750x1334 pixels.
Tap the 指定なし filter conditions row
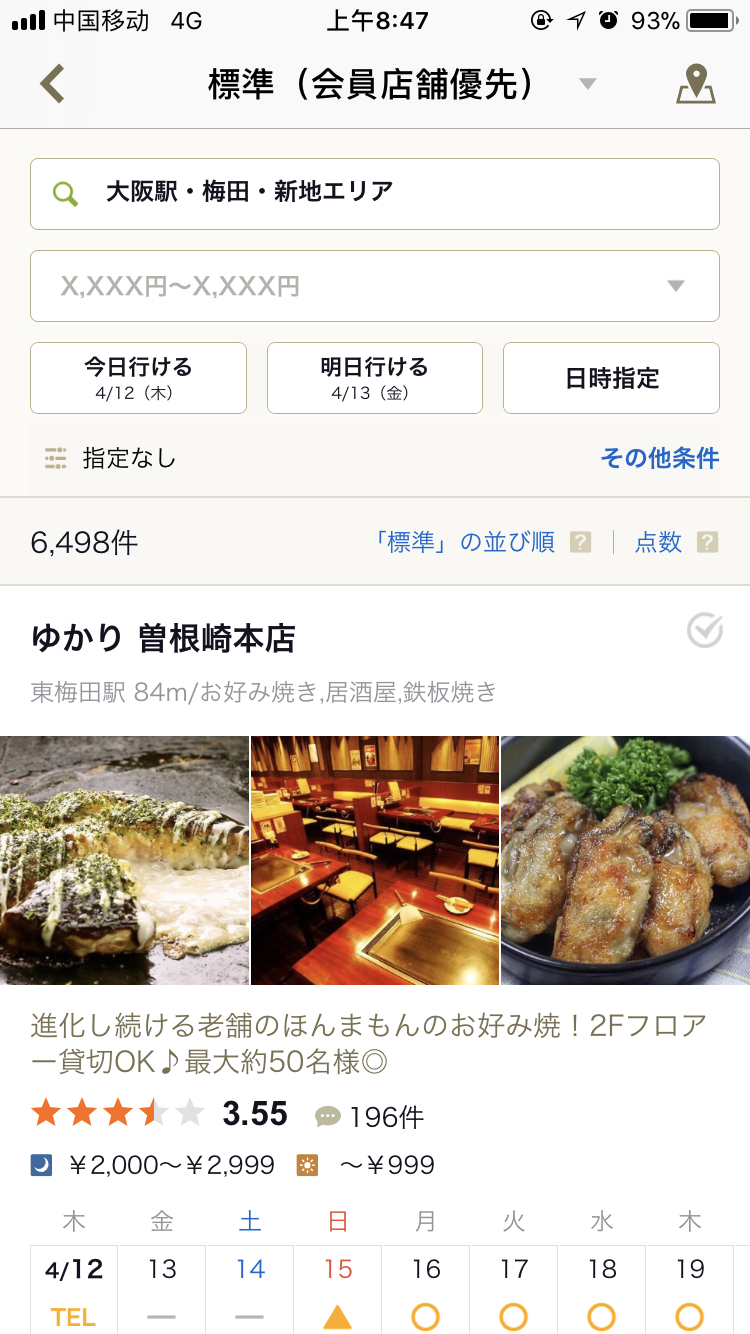tap(128, 459)
